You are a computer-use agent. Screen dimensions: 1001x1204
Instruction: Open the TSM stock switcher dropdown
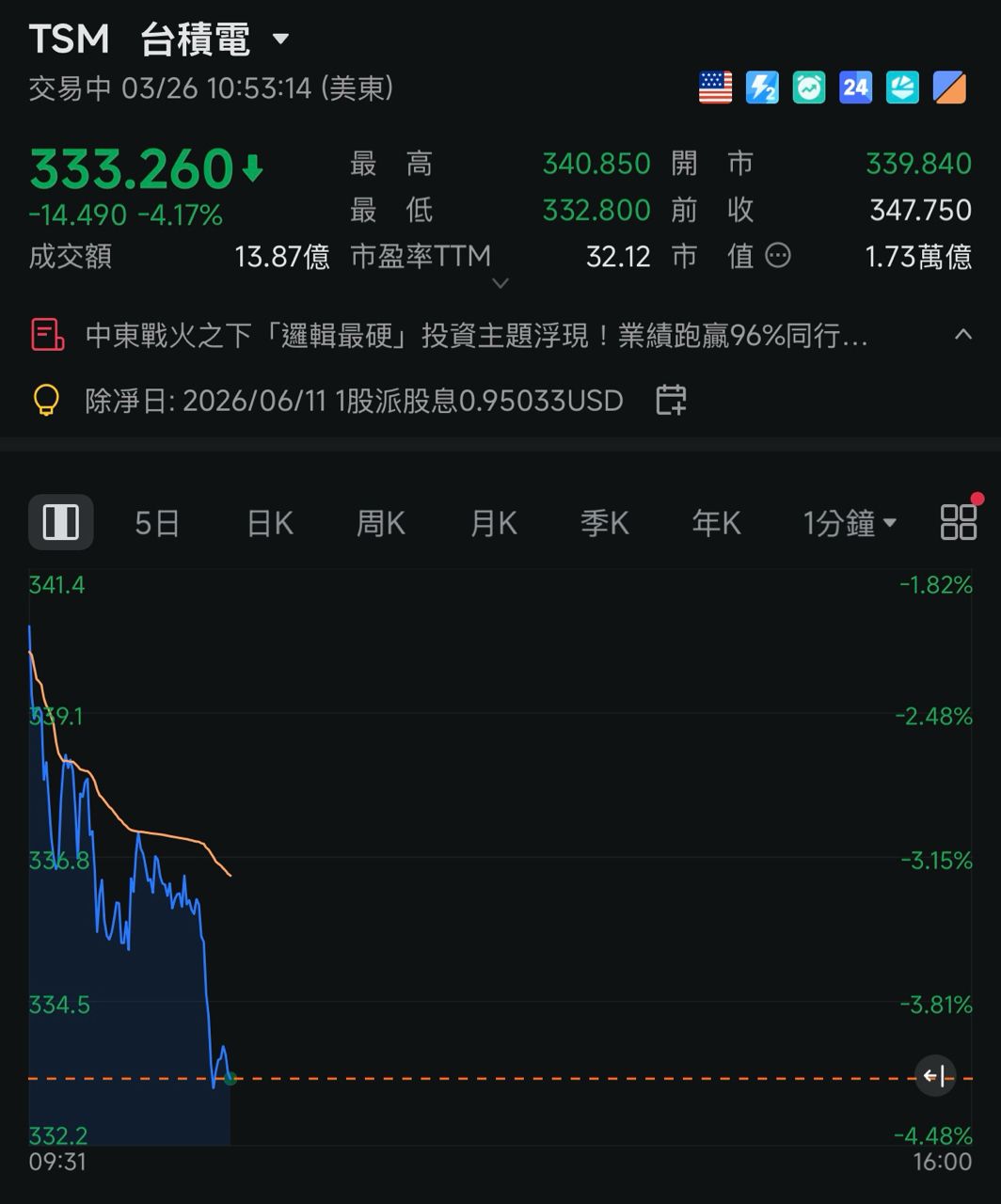pyautogui.click(x=280, y=40)
